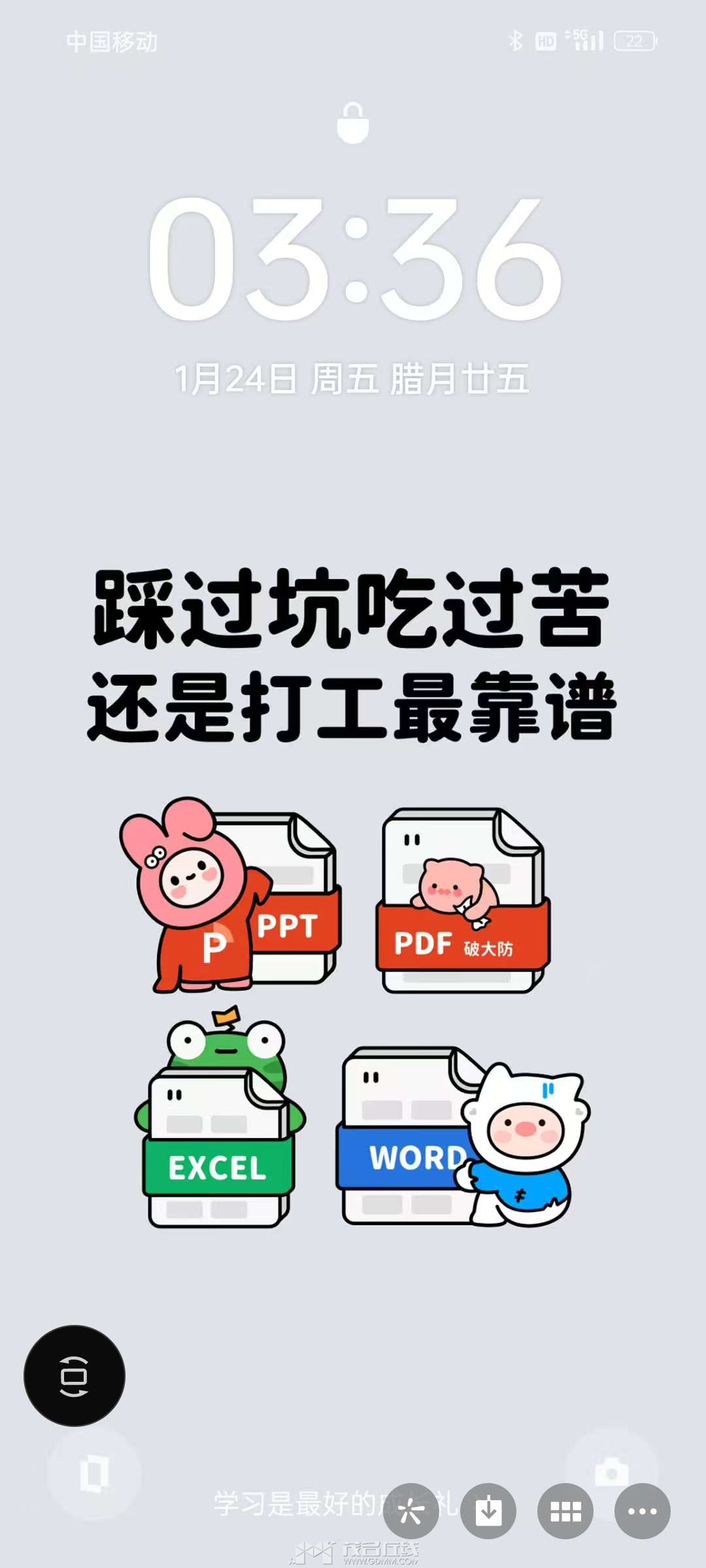Screen dimensions: 706x1568
Task: Download this image
Action: (488, 1511)
